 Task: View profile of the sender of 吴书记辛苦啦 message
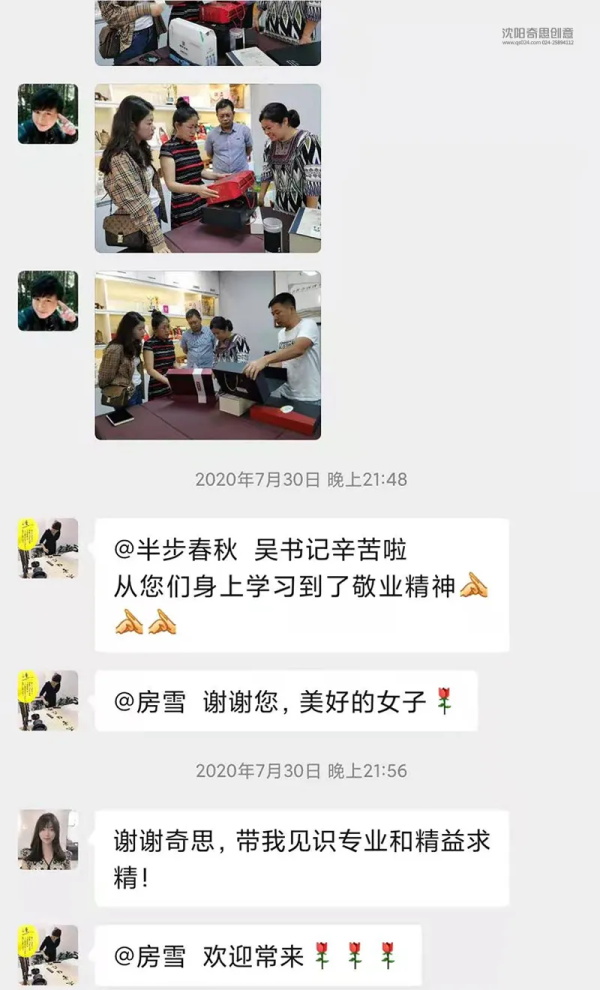click(x=48, y=548)
